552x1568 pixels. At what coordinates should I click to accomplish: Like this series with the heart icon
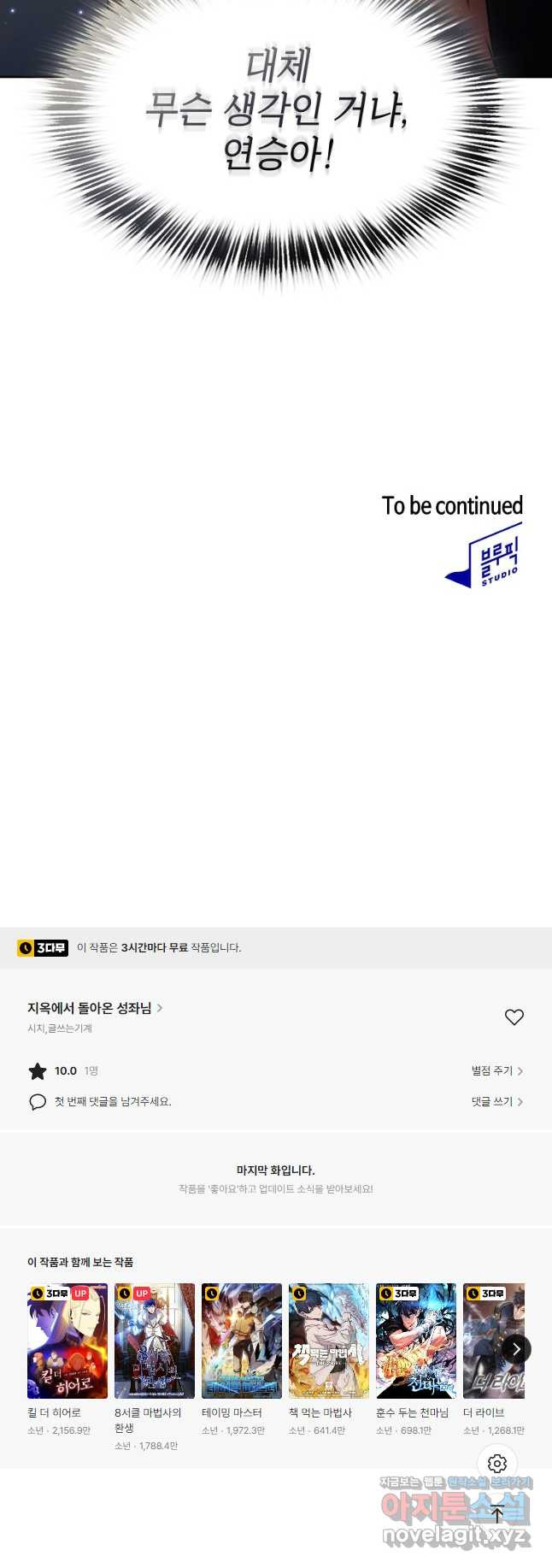(x=514, y=1017)
